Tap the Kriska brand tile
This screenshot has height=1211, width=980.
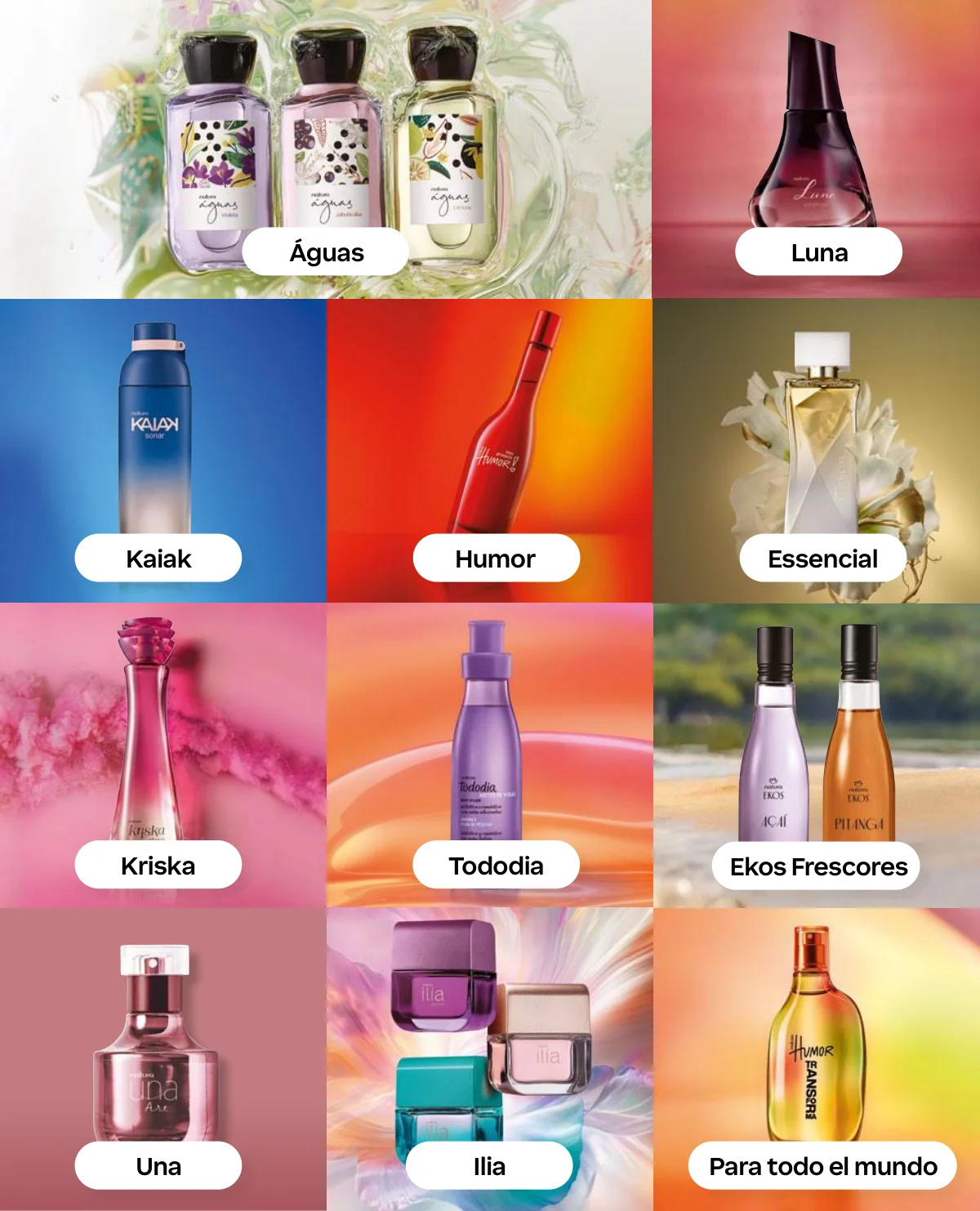pyautogui.click(x=158, y=865)
